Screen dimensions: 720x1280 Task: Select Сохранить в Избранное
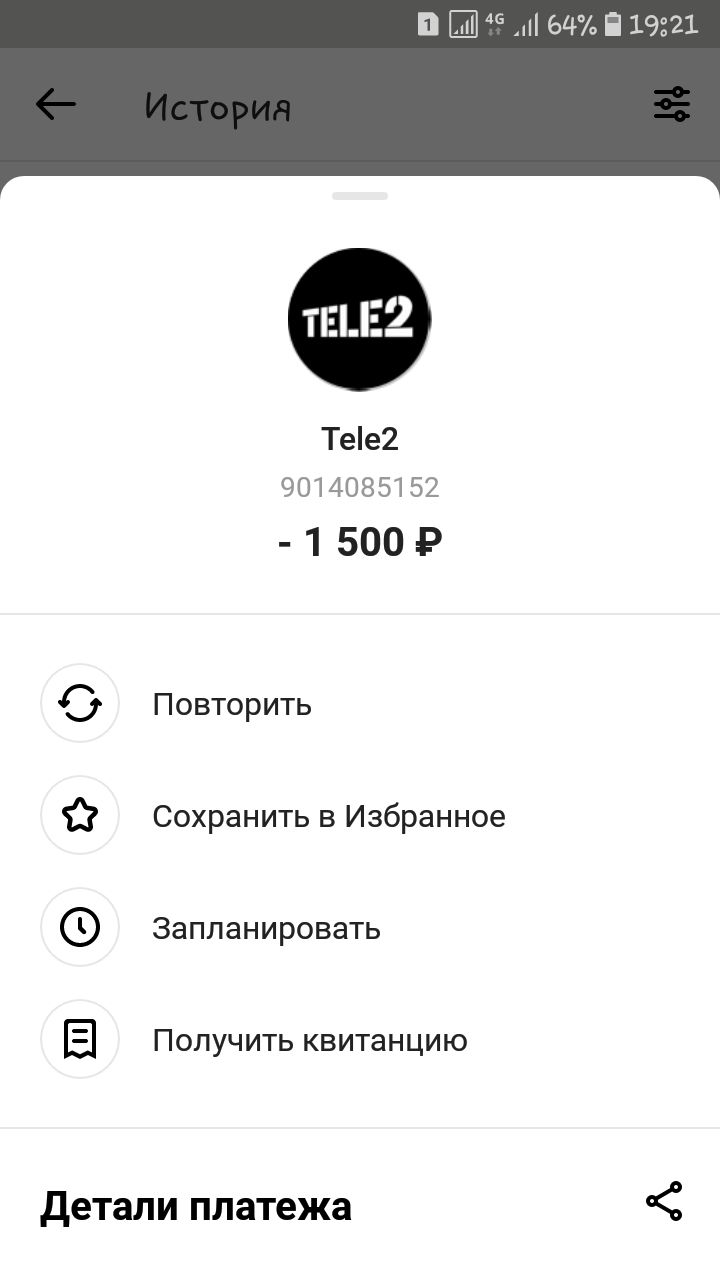(328, 817)
